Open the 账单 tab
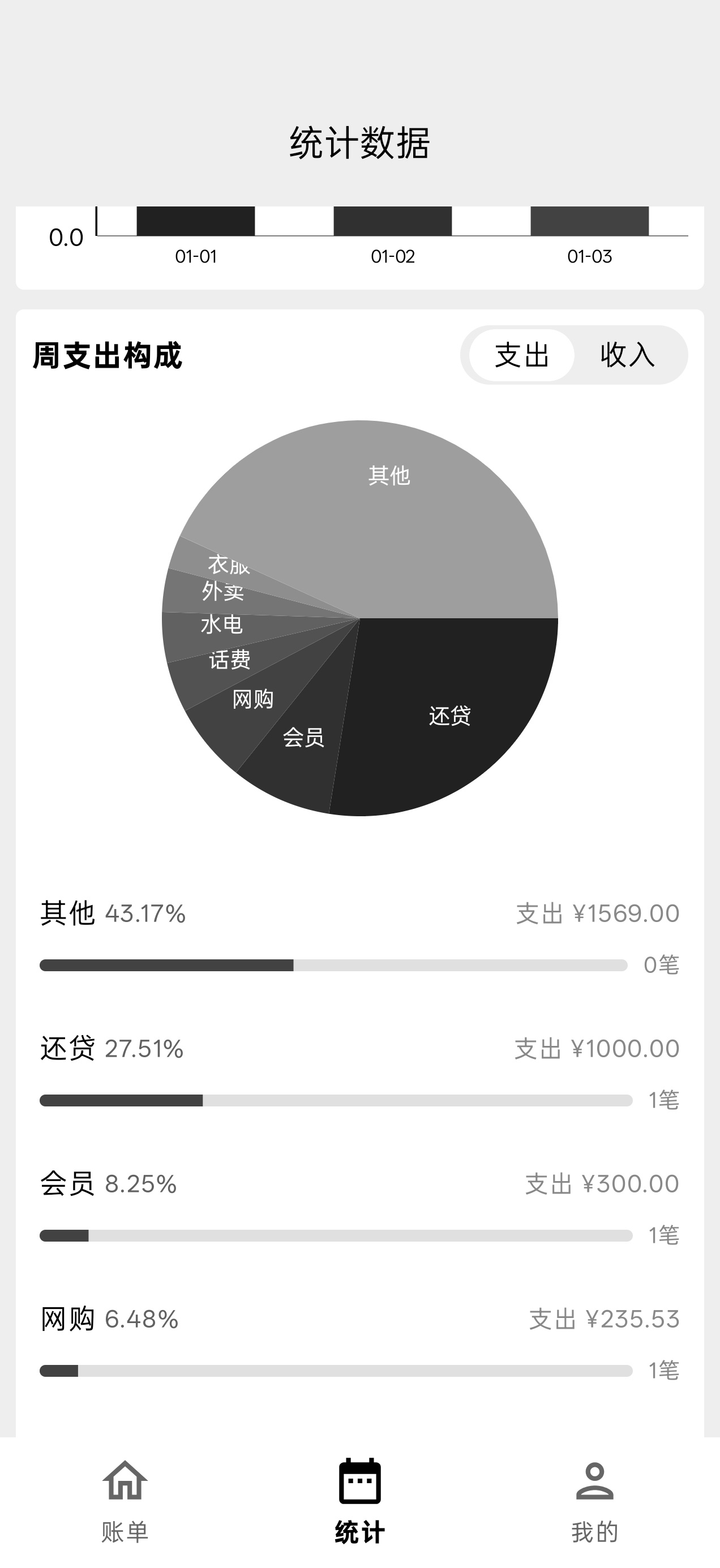Image resolution: width=720 pixels, height=1568 pixels. tap(125, 1504)
